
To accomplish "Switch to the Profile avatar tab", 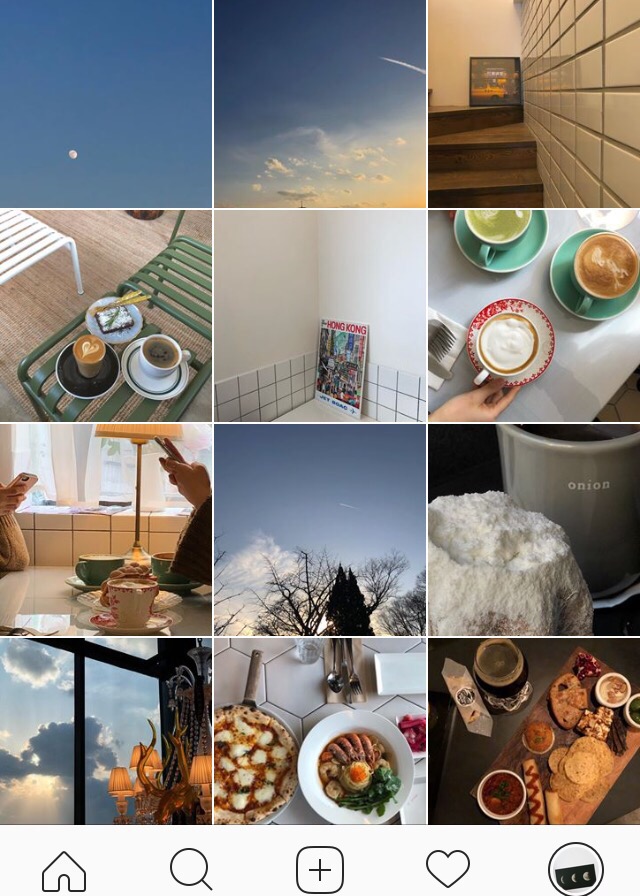I will (576, 869).
